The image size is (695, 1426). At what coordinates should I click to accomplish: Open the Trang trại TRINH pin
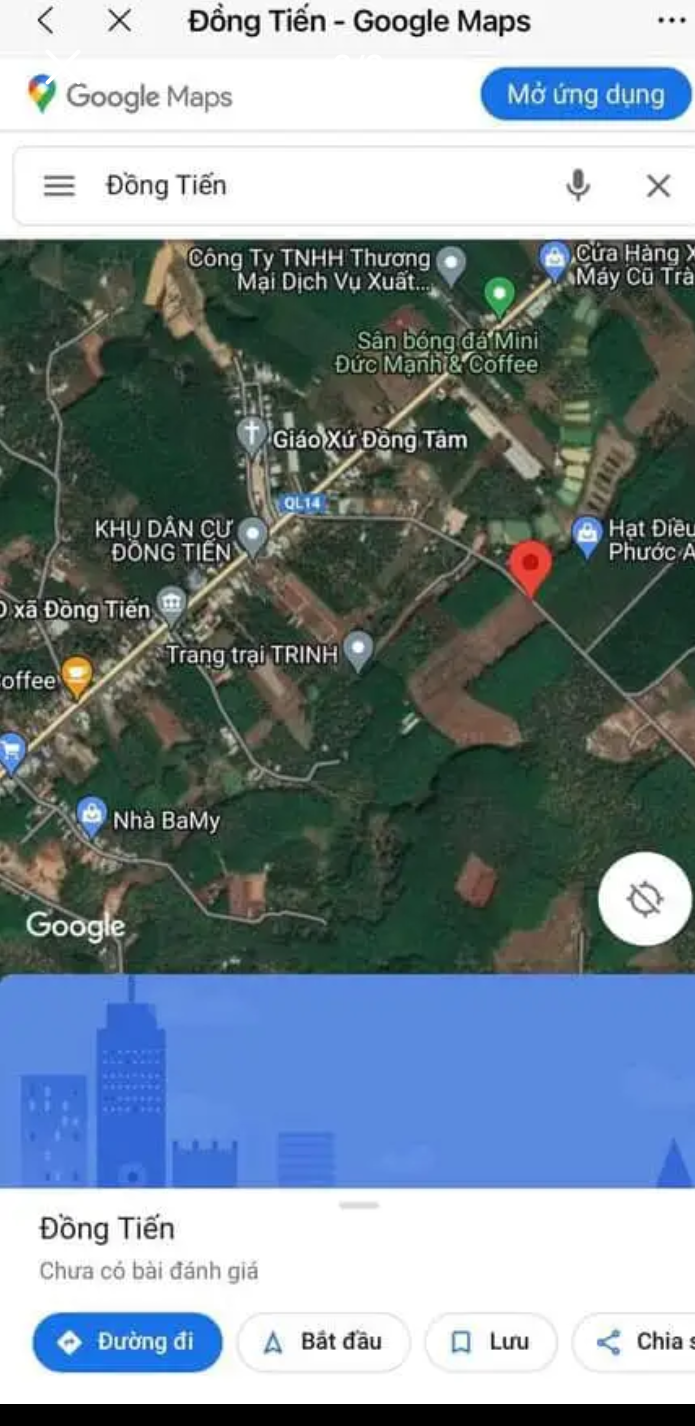click(x=358, y=652)
